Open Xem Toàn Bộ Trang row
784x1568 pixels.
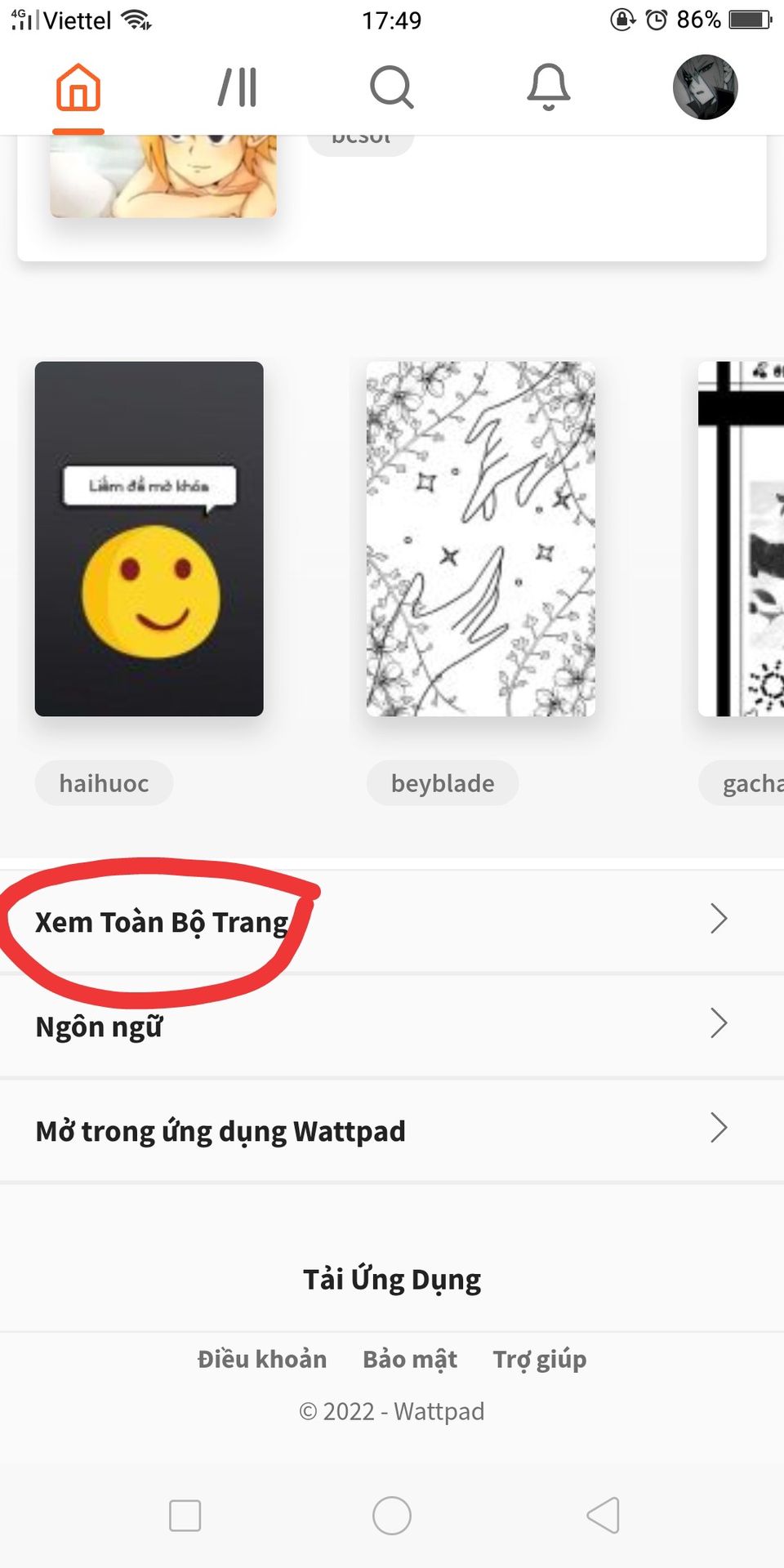tap(392, 921)
